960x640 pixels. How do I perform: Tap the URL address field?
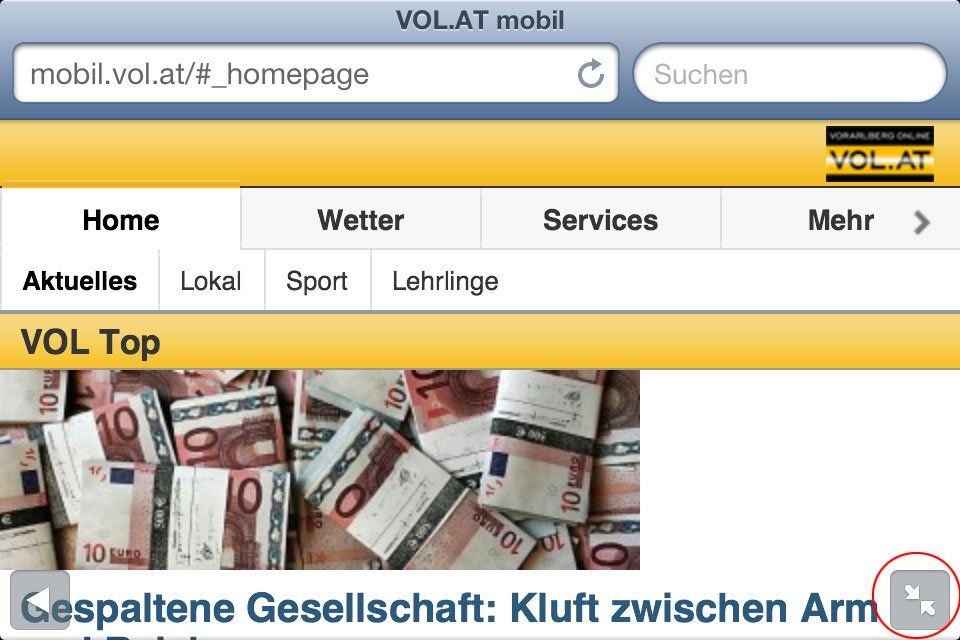coord(300,74)
